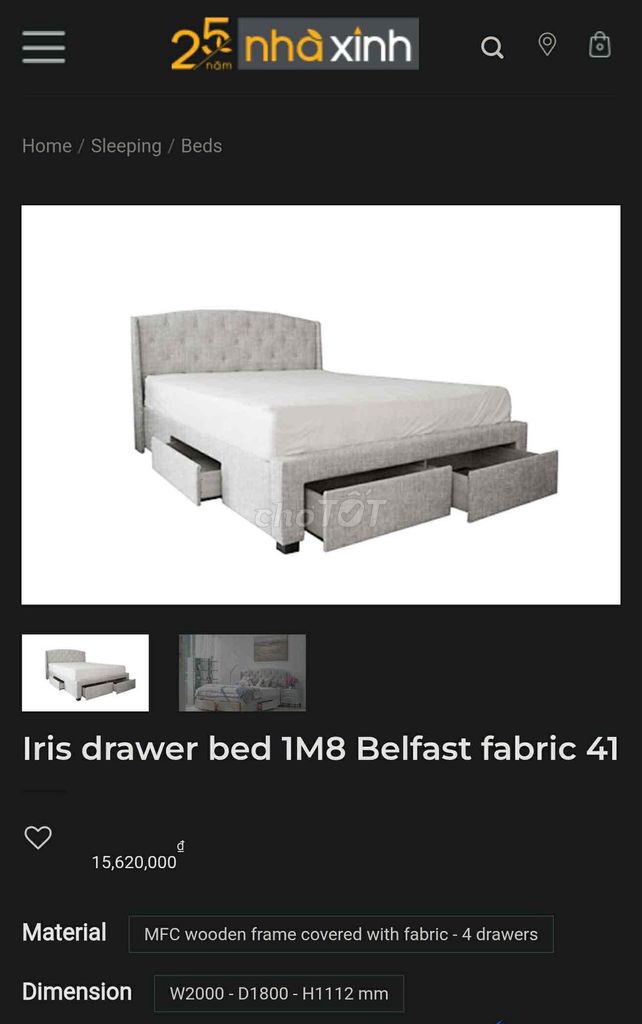Add the bed to wishlist with heart
This screenshot has width=642, height=1024.
click(x=38, y=838)
